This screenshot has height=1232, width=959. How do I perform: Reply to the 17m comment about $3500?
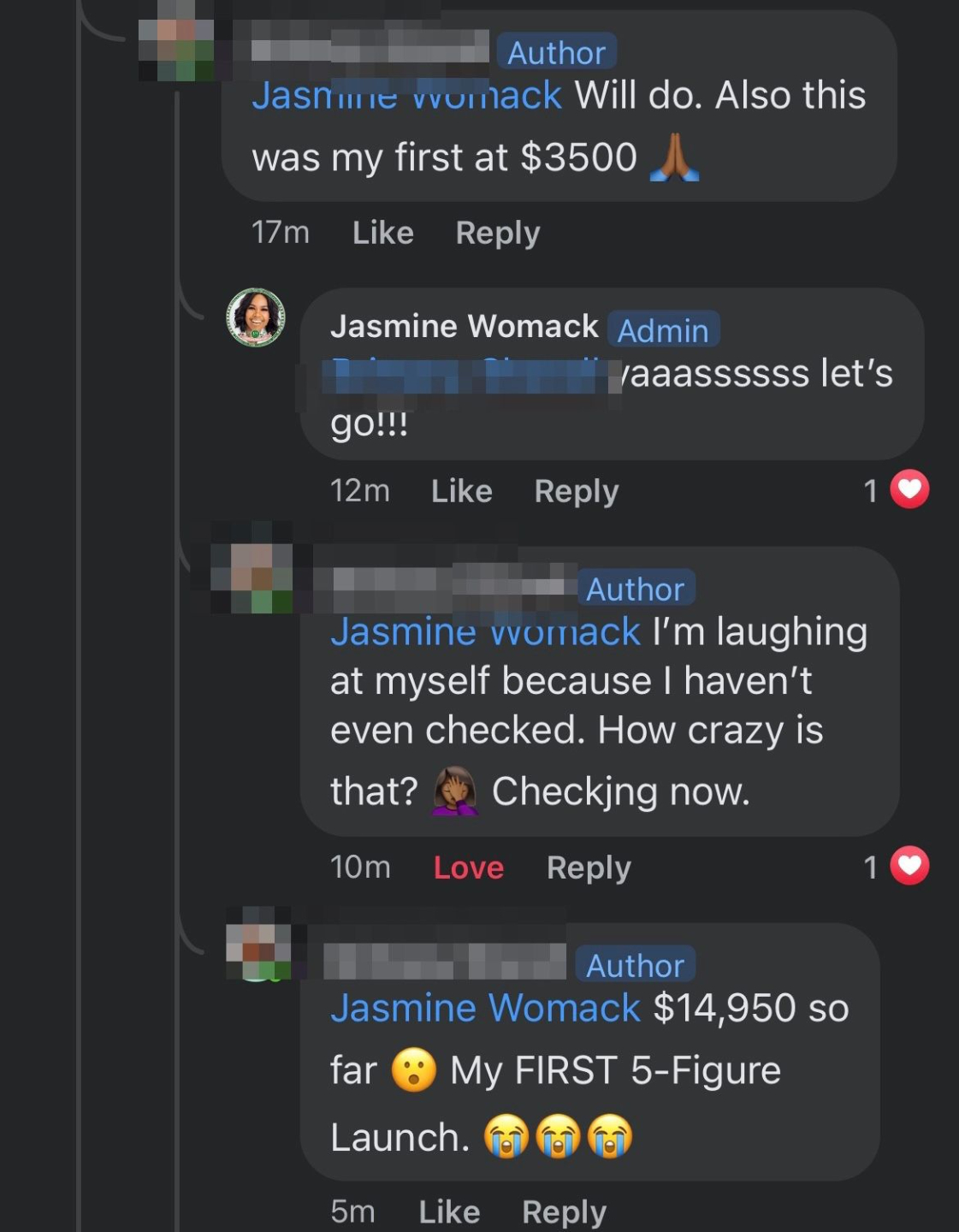pyautogui.click(x=497, y=233)
